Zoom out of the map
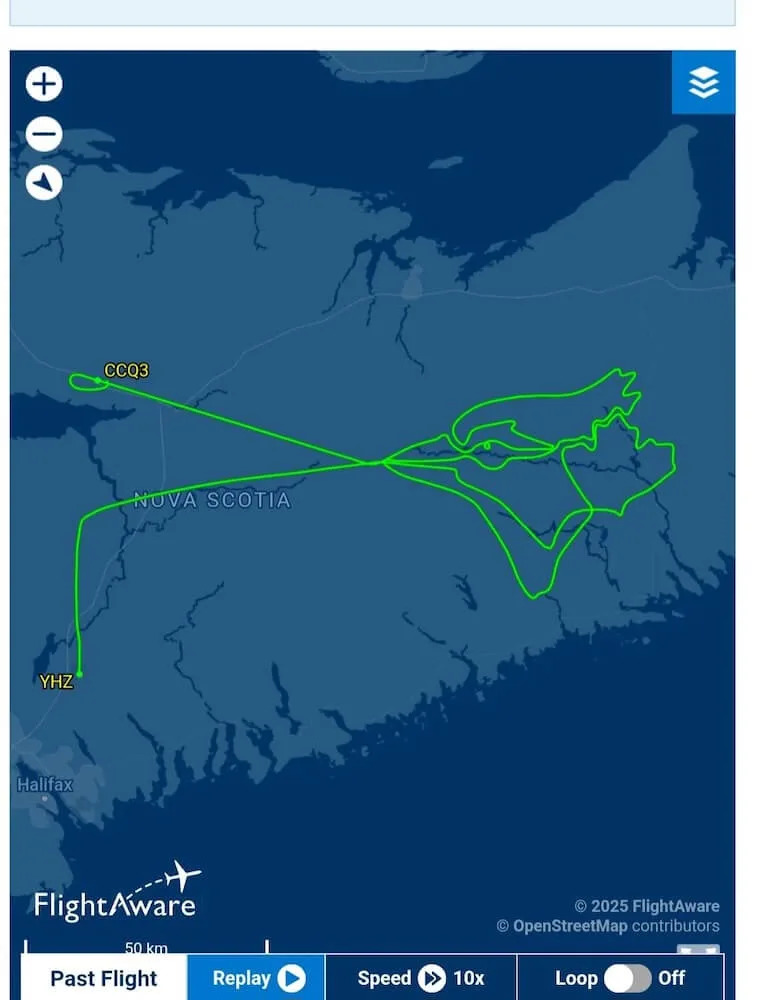Image resolution: width=757 pixels, height=1000 pixels. point(44,134)
